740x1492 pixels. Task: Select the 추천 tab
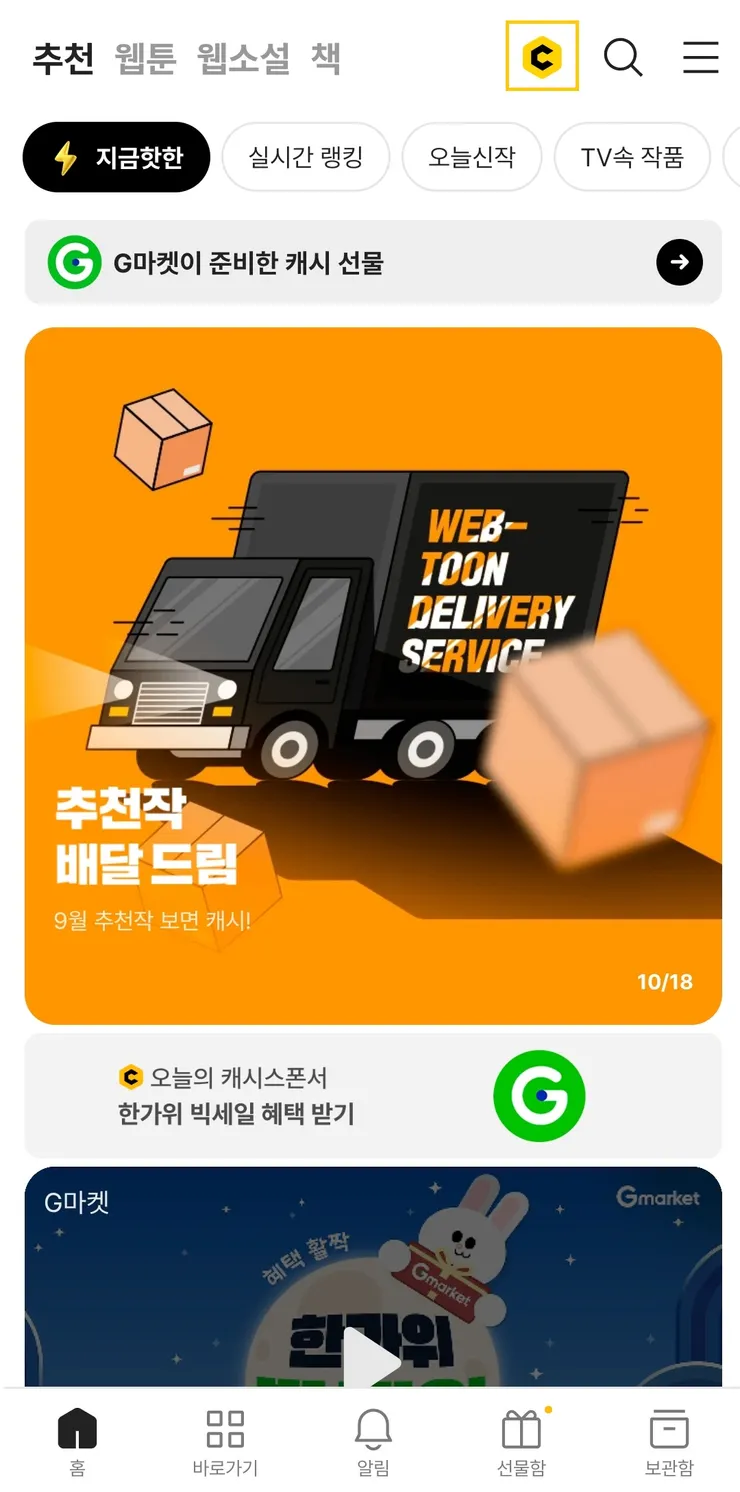coord(63,58)
